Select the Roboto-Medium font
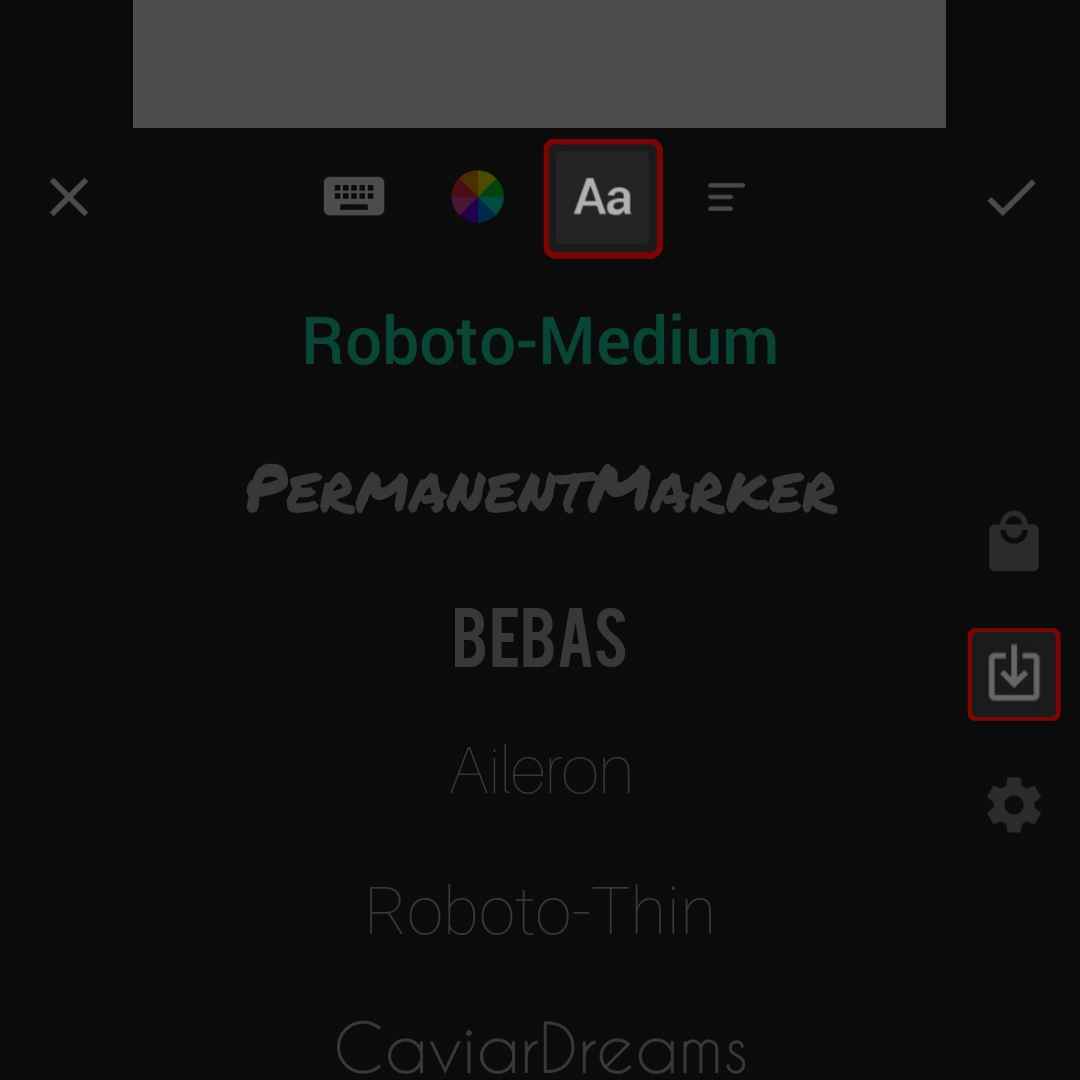Viewport: 1080px width, 1080px height. pyautogui.click(x=540, y=341)
